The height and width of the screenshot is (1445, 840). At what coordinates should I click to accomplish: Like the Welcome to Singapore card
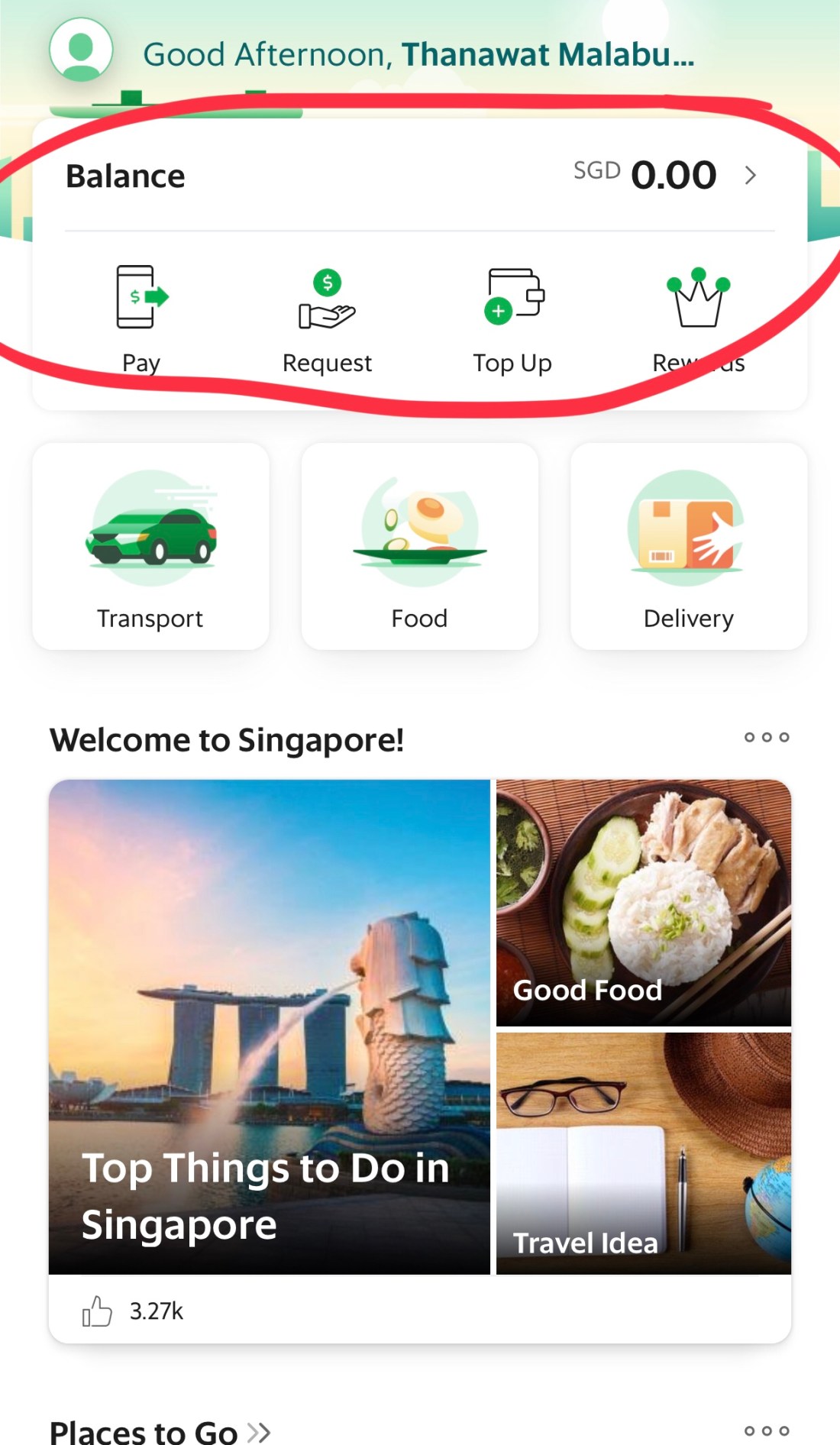pyautogui.click(x=97, y=1311)
